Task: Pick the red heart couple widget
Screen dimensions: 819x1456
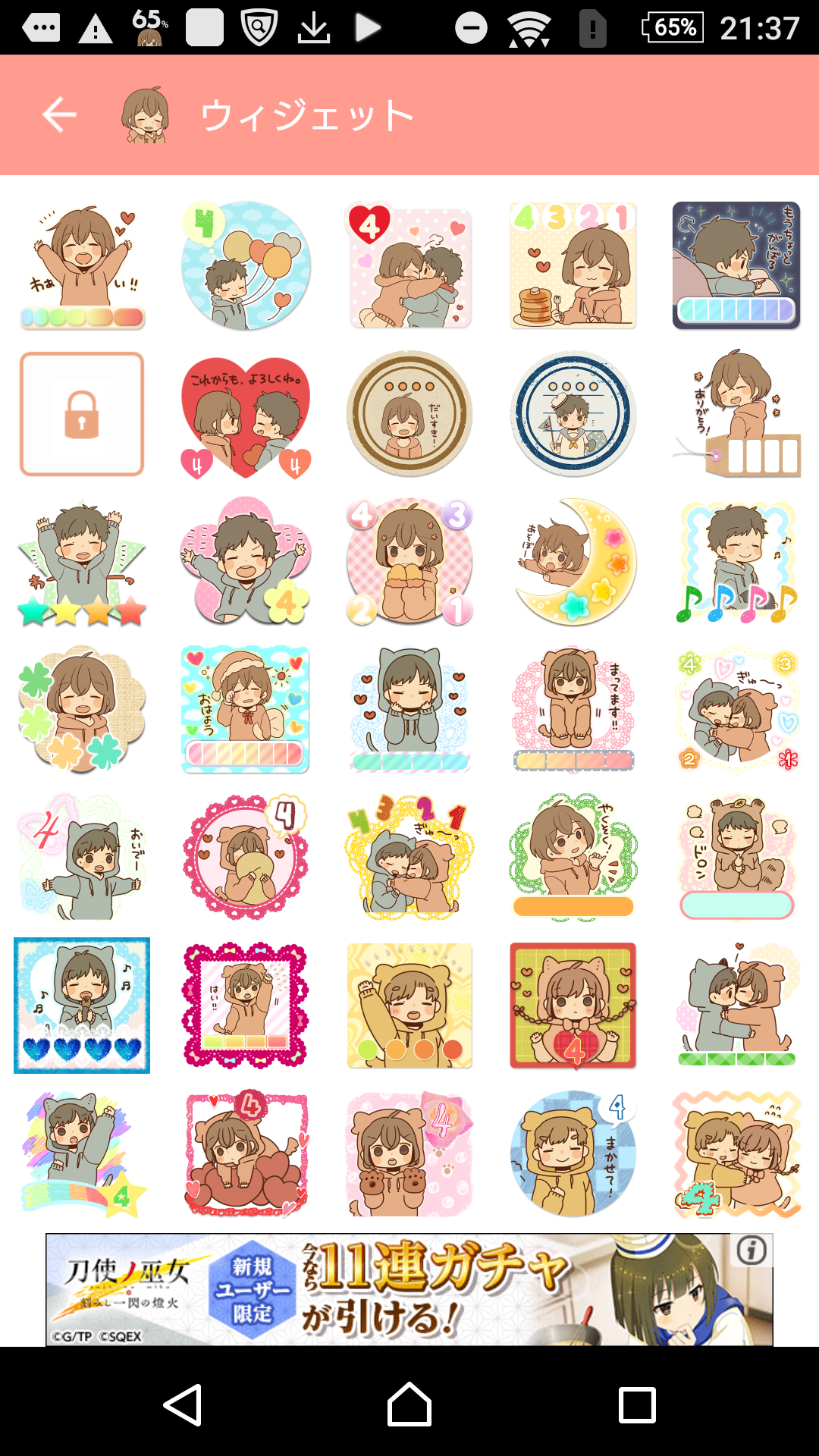Action: pyautogui.click(x=246, y=414)
